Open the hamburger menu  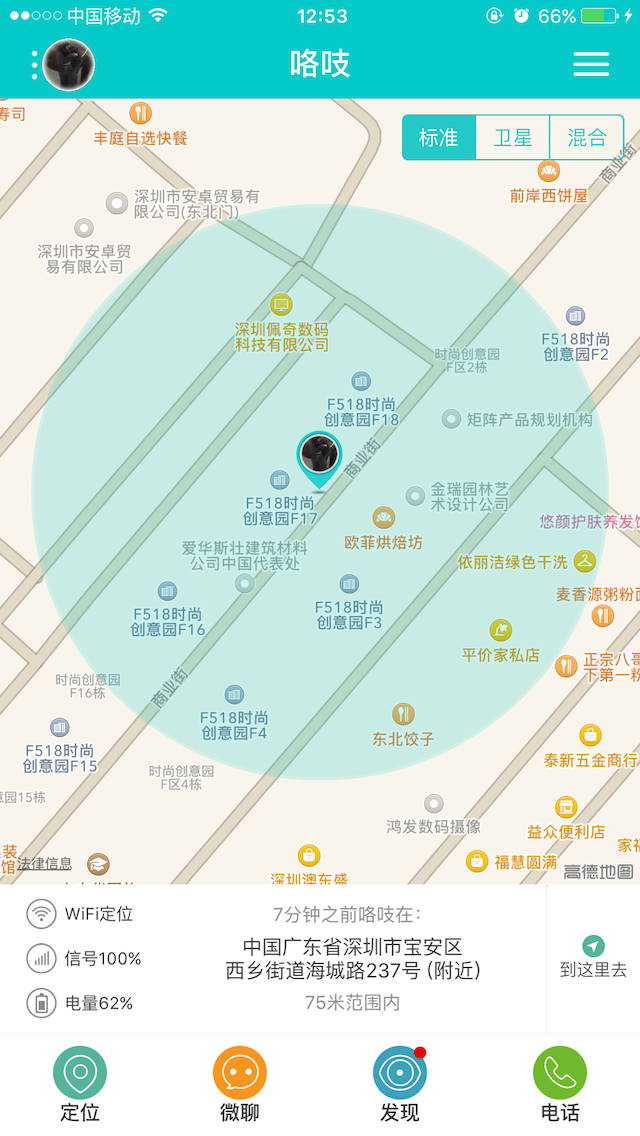point(591,64)
